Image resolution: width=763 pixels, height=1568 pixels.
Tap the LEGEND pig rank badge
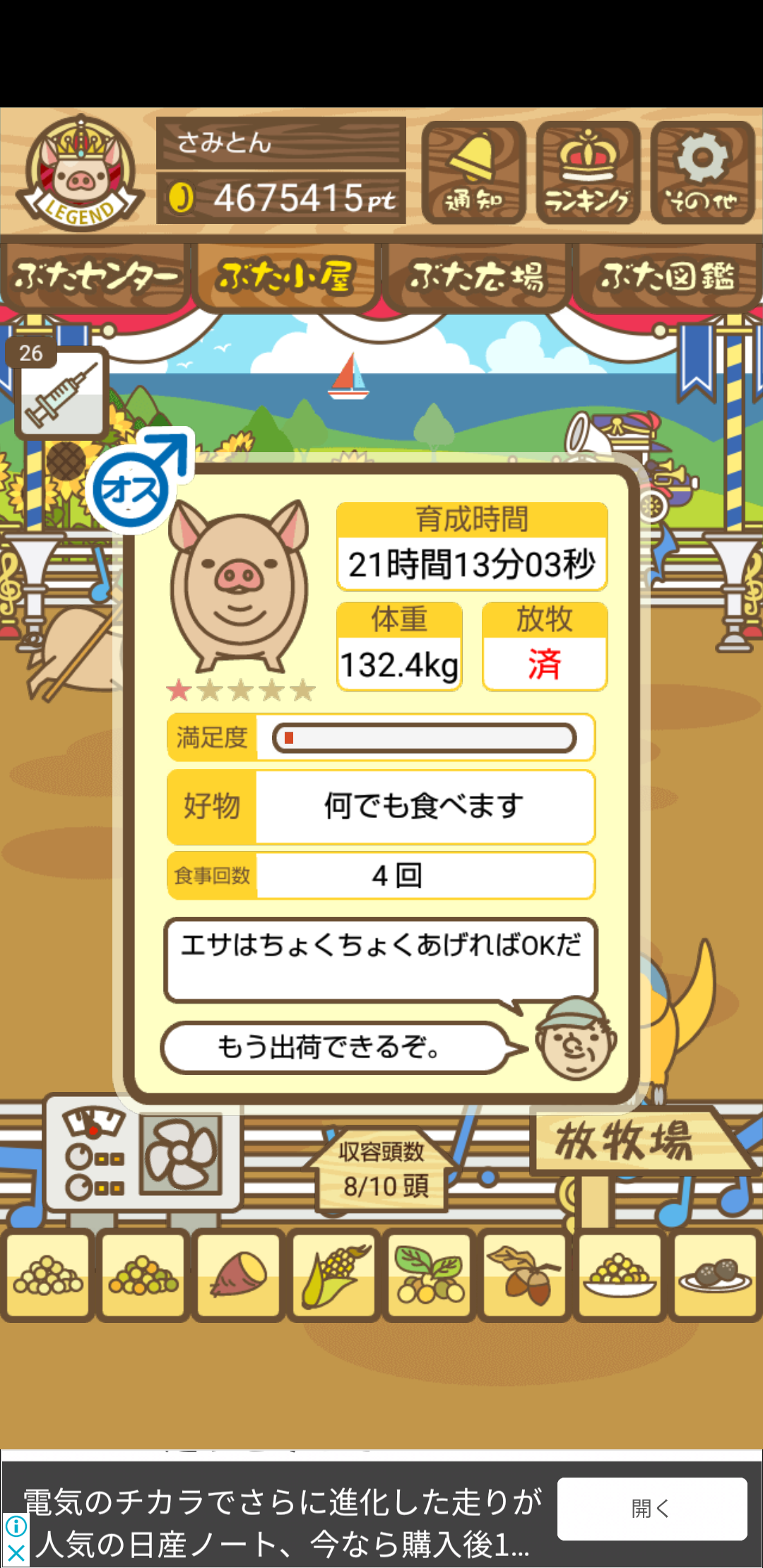tap(80, 172)
